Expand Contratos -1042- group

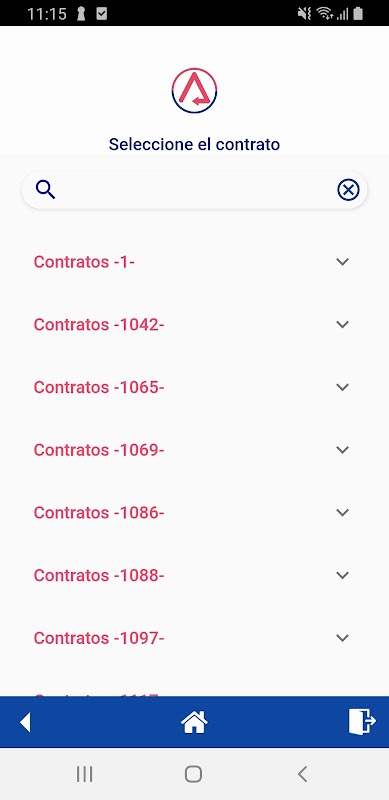pyautogui.click(x=194, y=324)
